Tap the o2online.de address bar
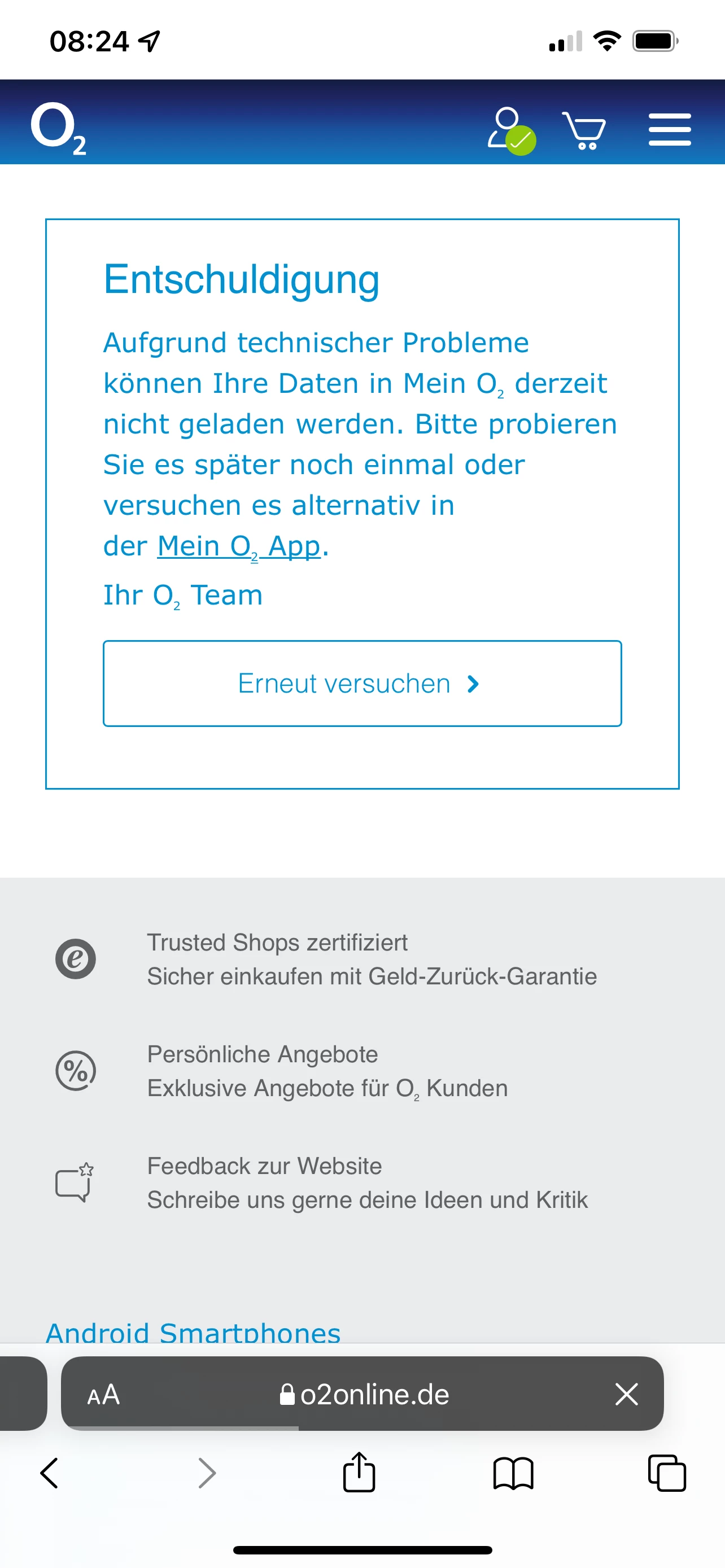Screen dimensions: 725x1568 coord(365,1395)
